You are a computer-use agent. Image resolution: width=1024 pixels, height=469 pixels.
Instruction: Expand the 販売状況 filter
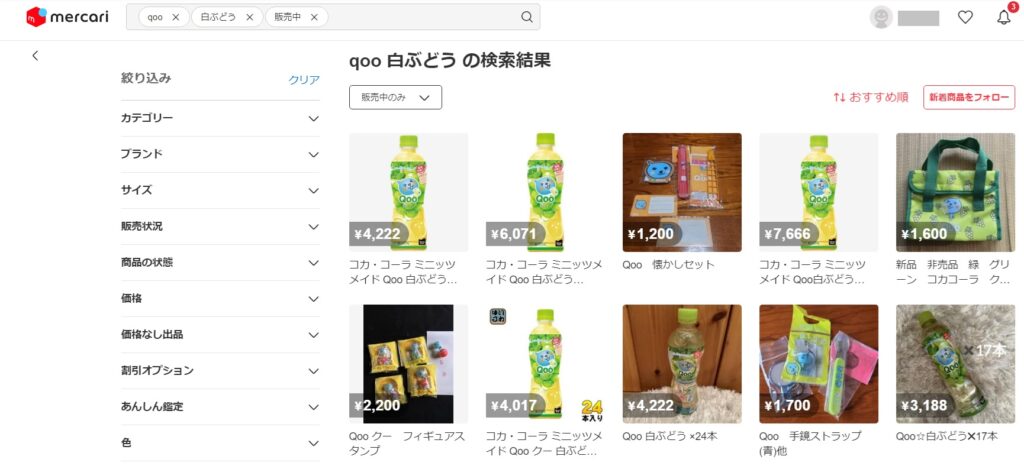point(220,226)
